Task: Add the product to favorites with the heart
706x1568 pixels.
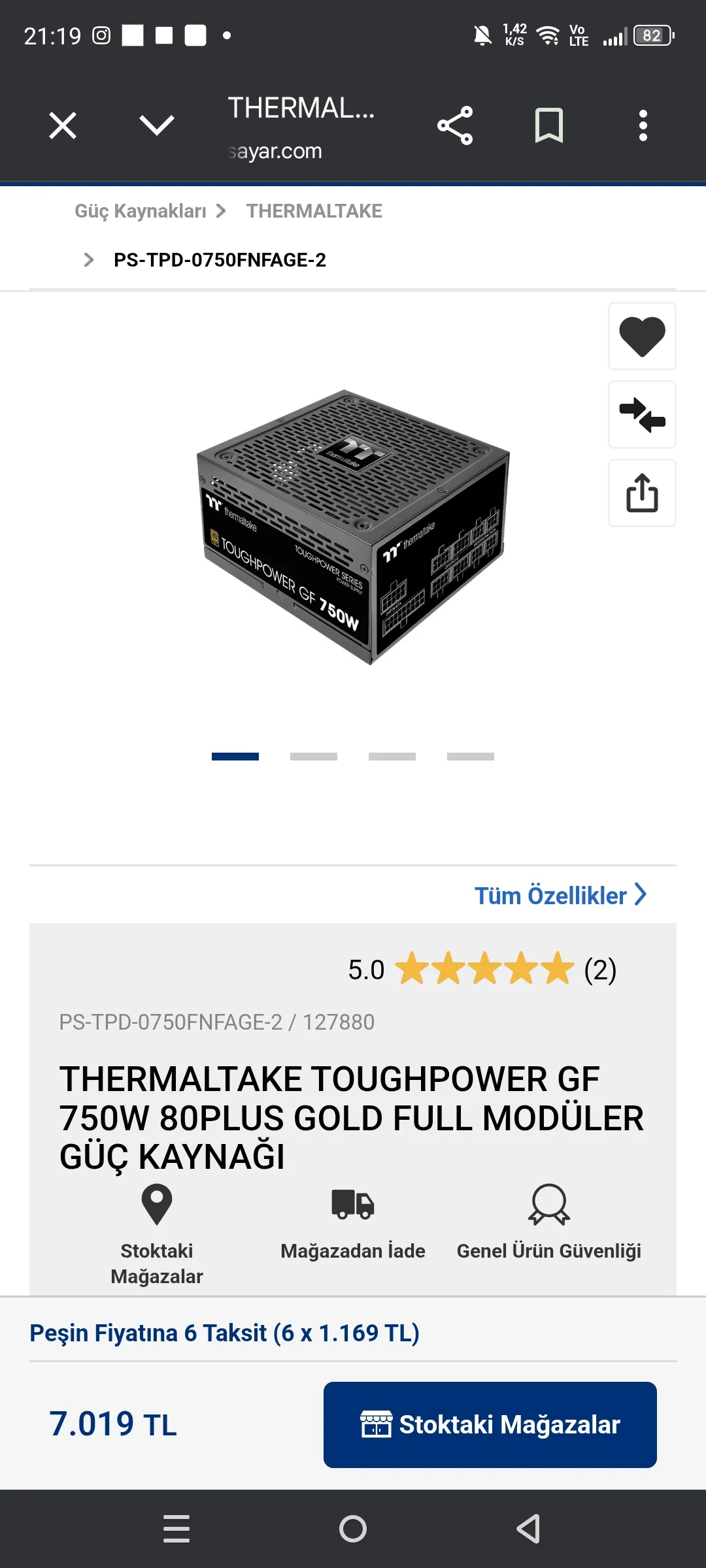Action: click(x=642, y=336)
